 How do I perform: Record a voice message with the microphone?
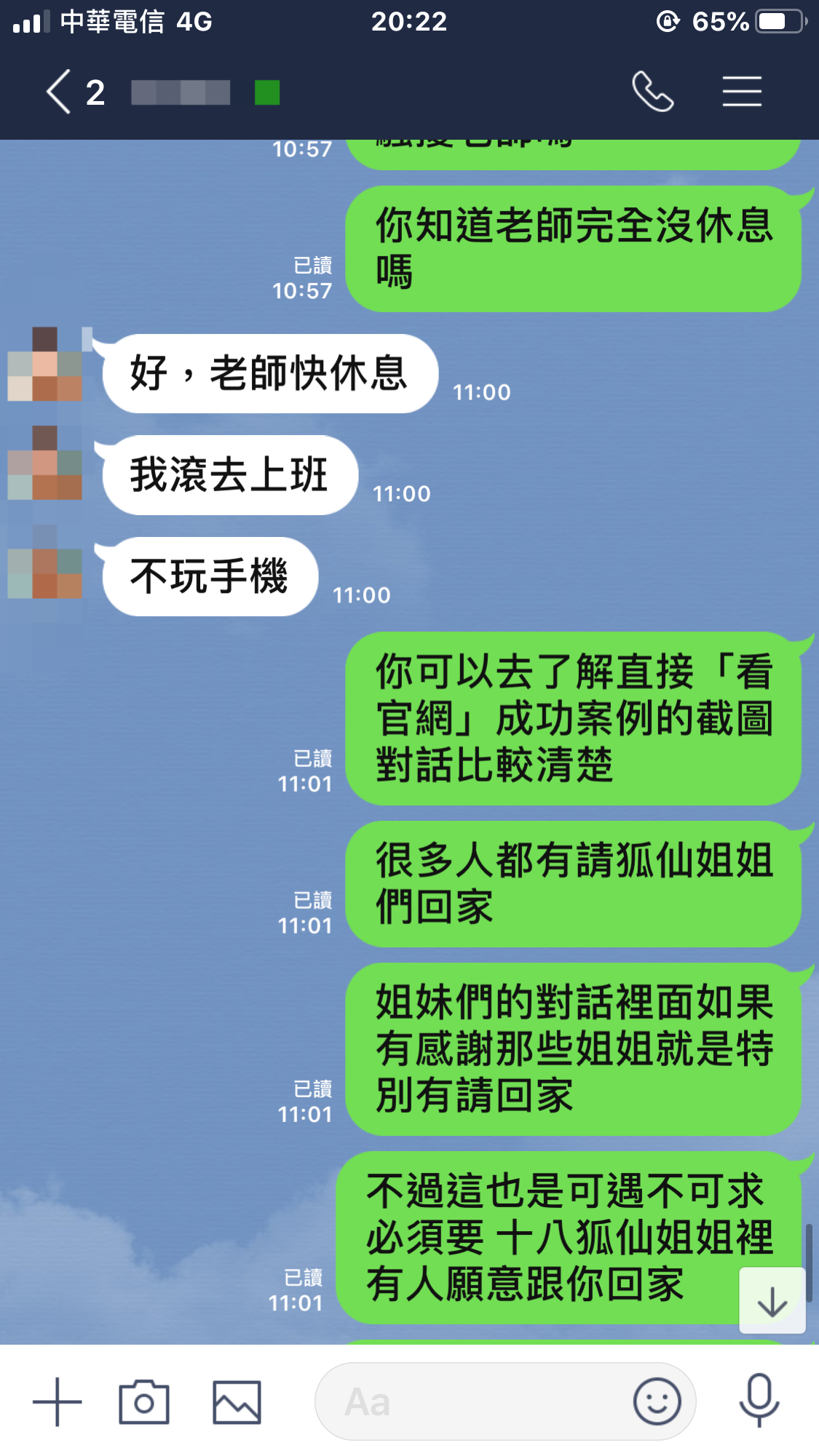759,1401
